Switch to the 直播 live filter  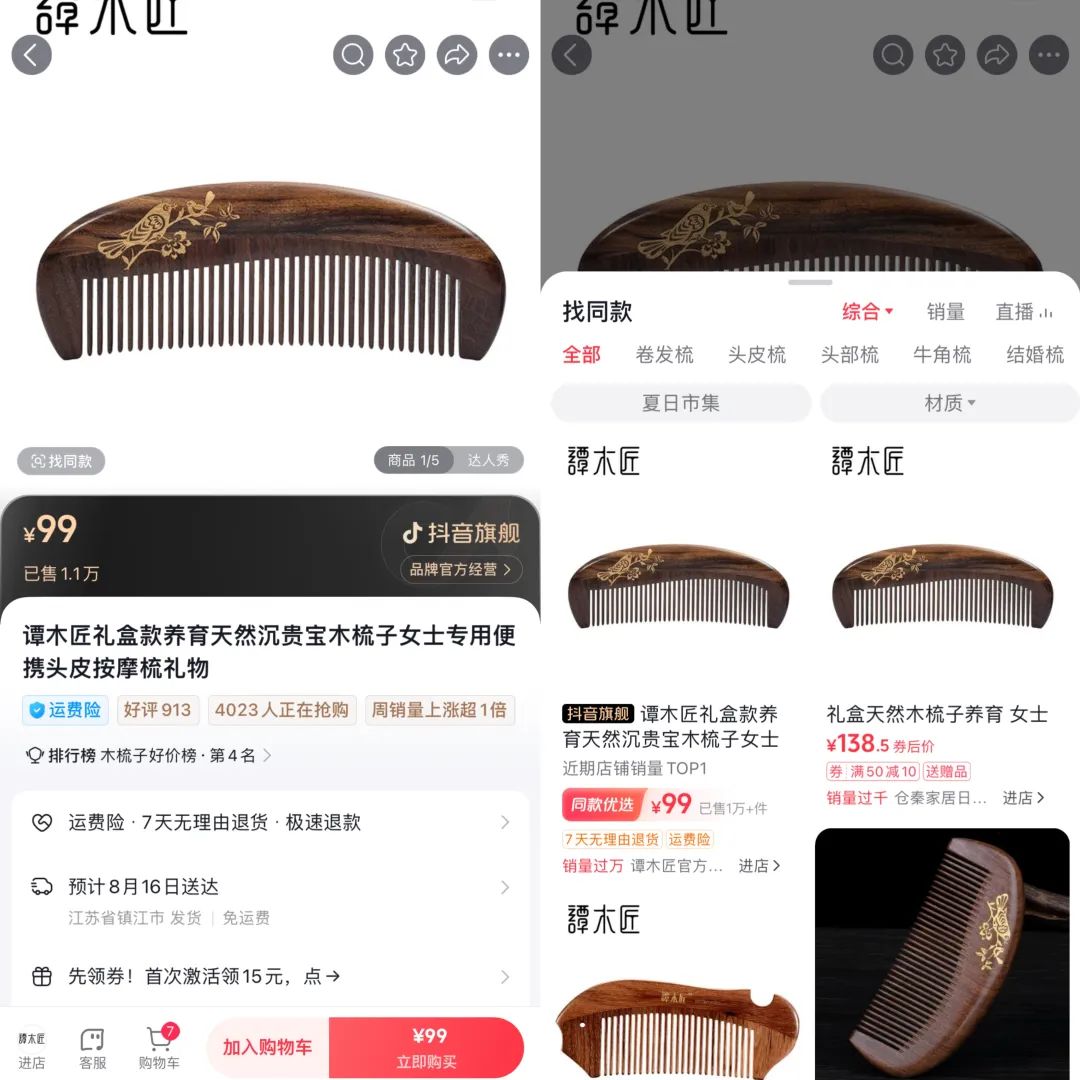tap(1023, 311)
